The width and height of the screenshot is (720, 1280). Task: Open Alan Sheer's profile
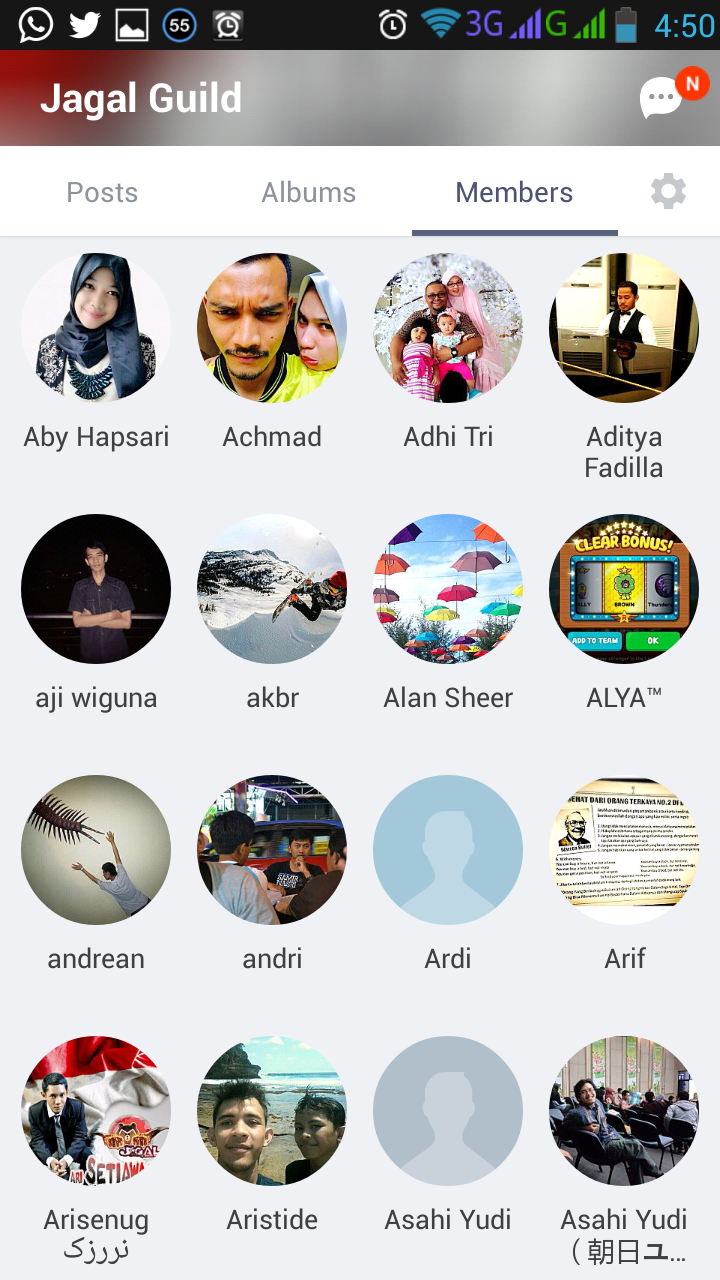click(448, 589)
